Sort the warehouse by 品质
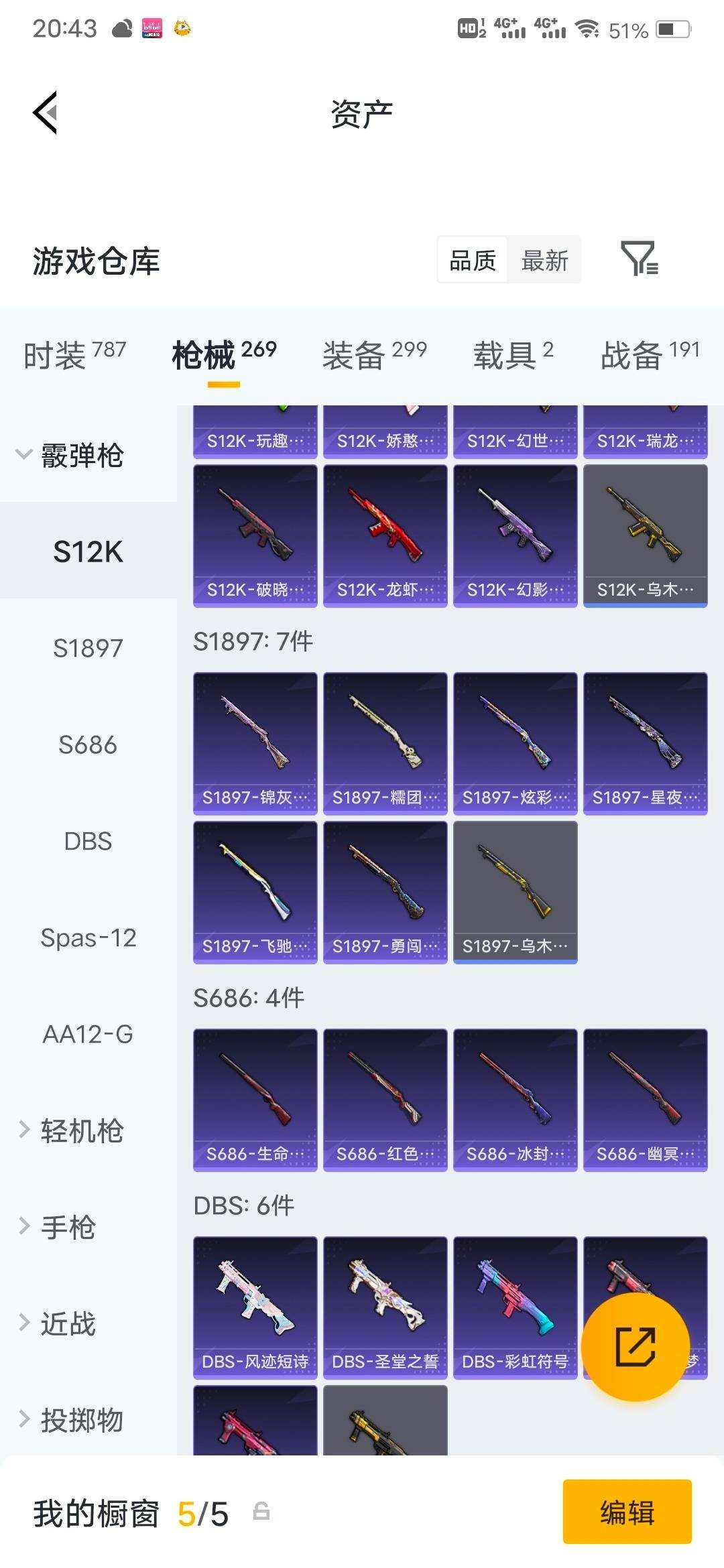Image resolution: width=724 pixels, height=1568 pixels. coord(473,260)
